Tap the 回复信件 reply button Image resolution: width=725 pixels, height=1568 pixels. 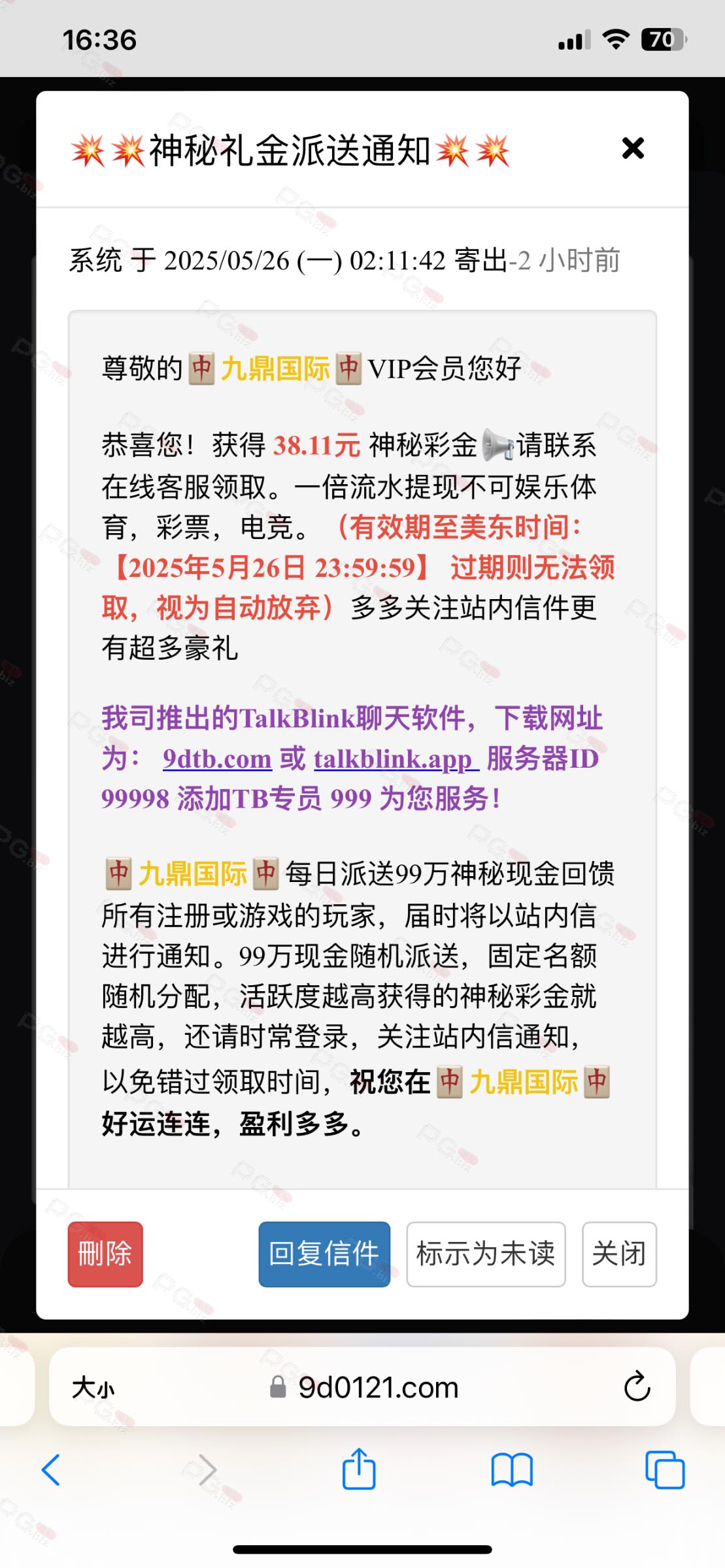324,1254
